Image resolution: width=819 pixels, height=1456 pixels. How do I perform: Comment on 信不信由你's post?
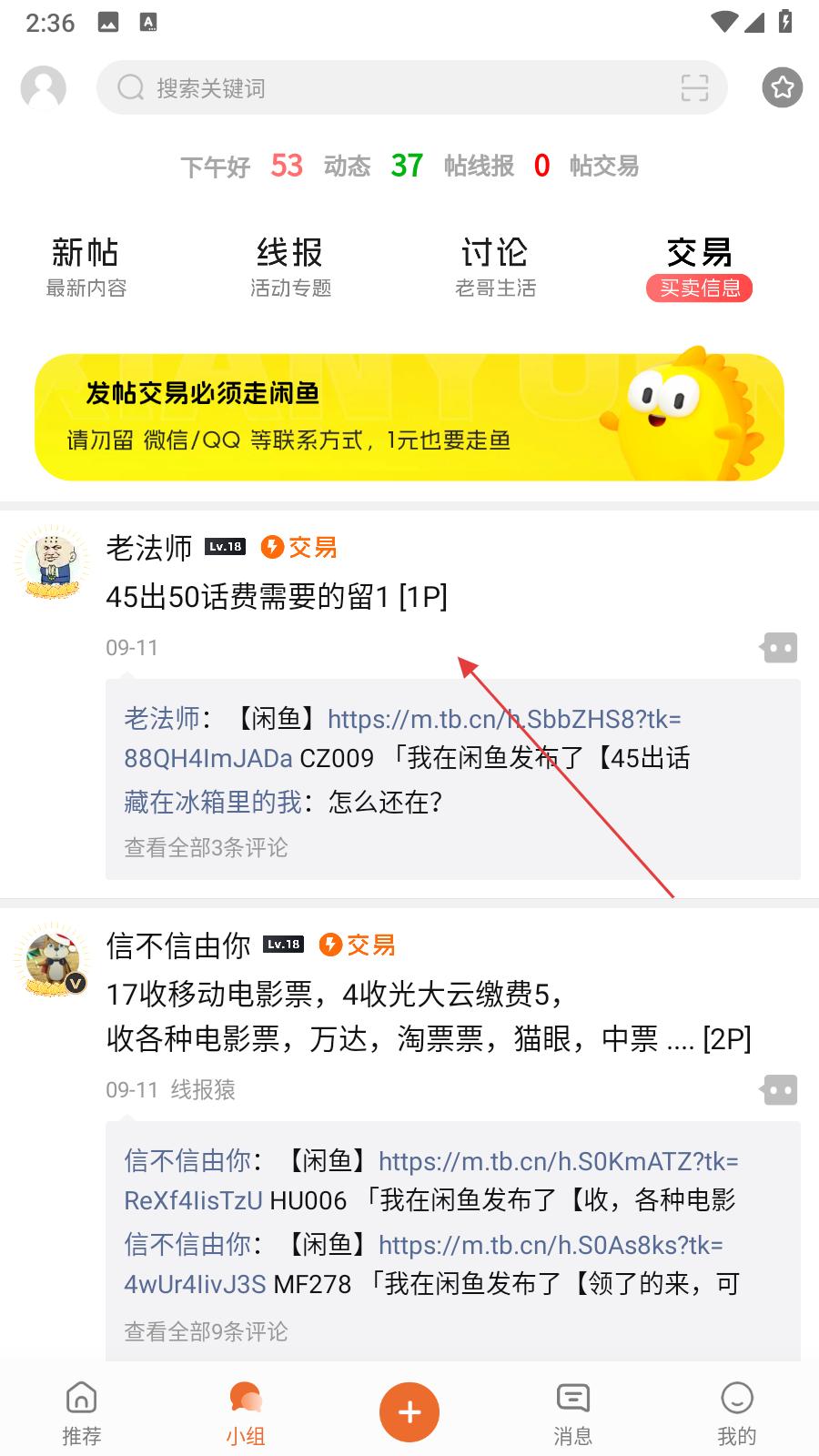click(x=779, y=1090)
